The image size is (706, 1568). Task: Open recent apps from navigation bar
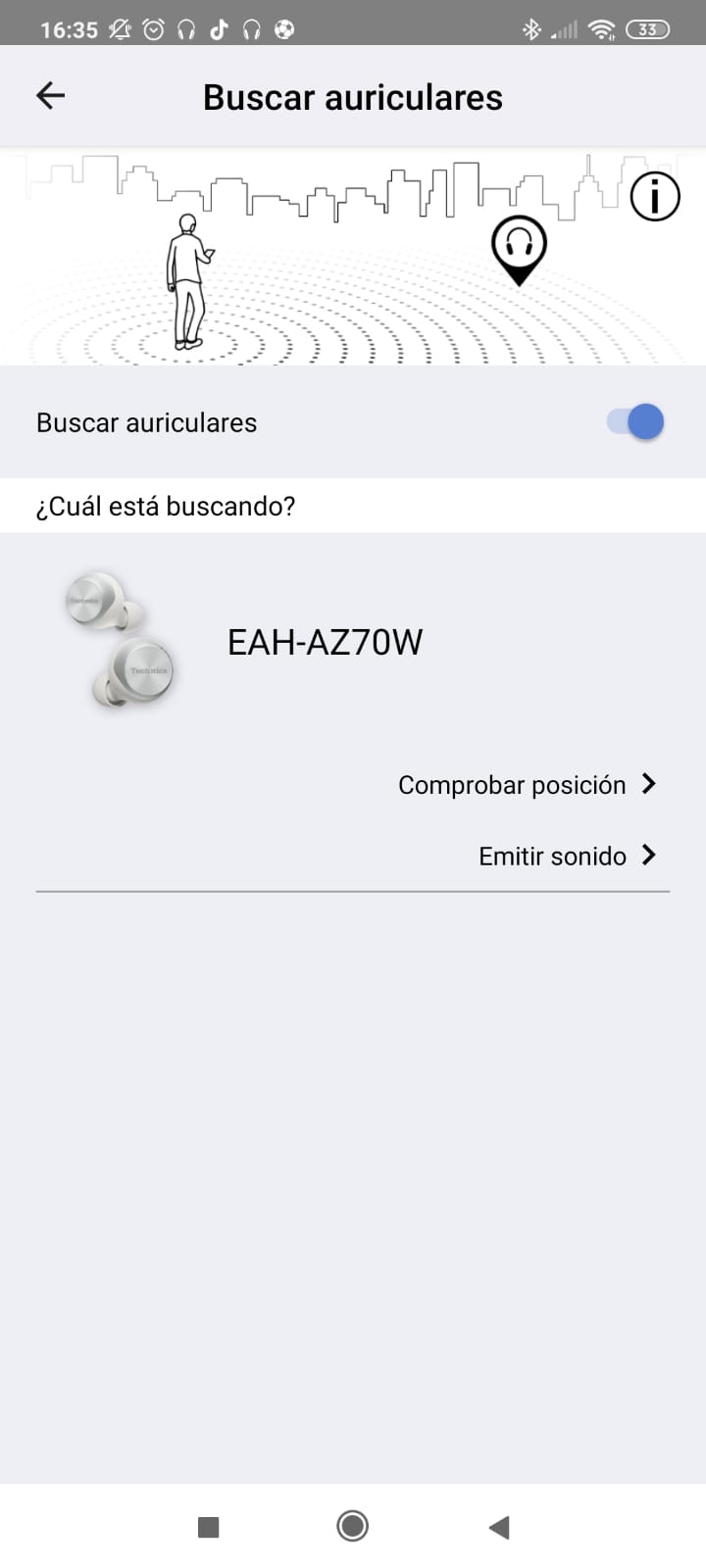[x=208, y=1526]
